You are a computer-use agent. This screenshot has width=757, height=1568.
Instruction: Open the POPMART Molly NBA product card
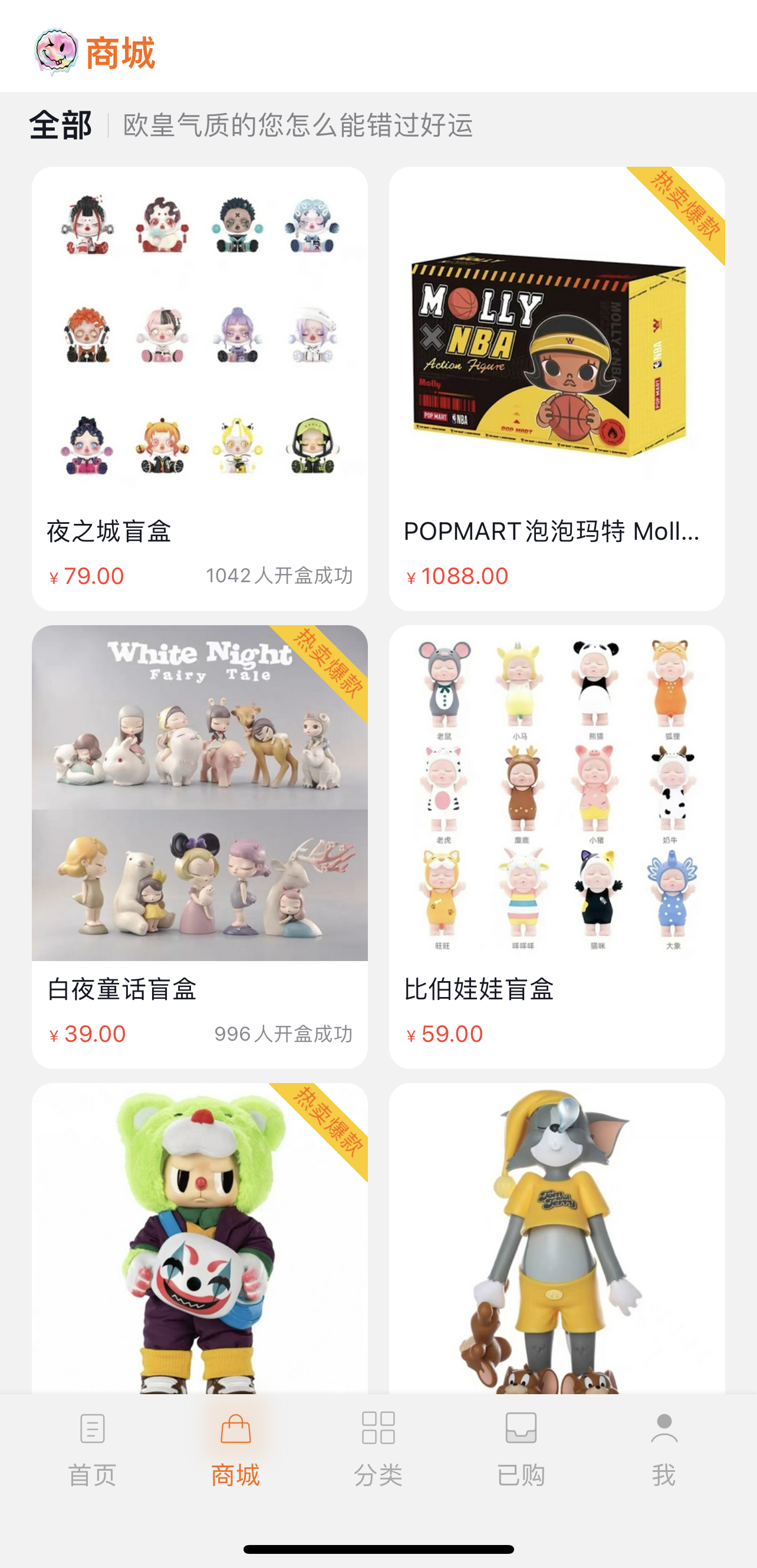click(x=556, y=388)
